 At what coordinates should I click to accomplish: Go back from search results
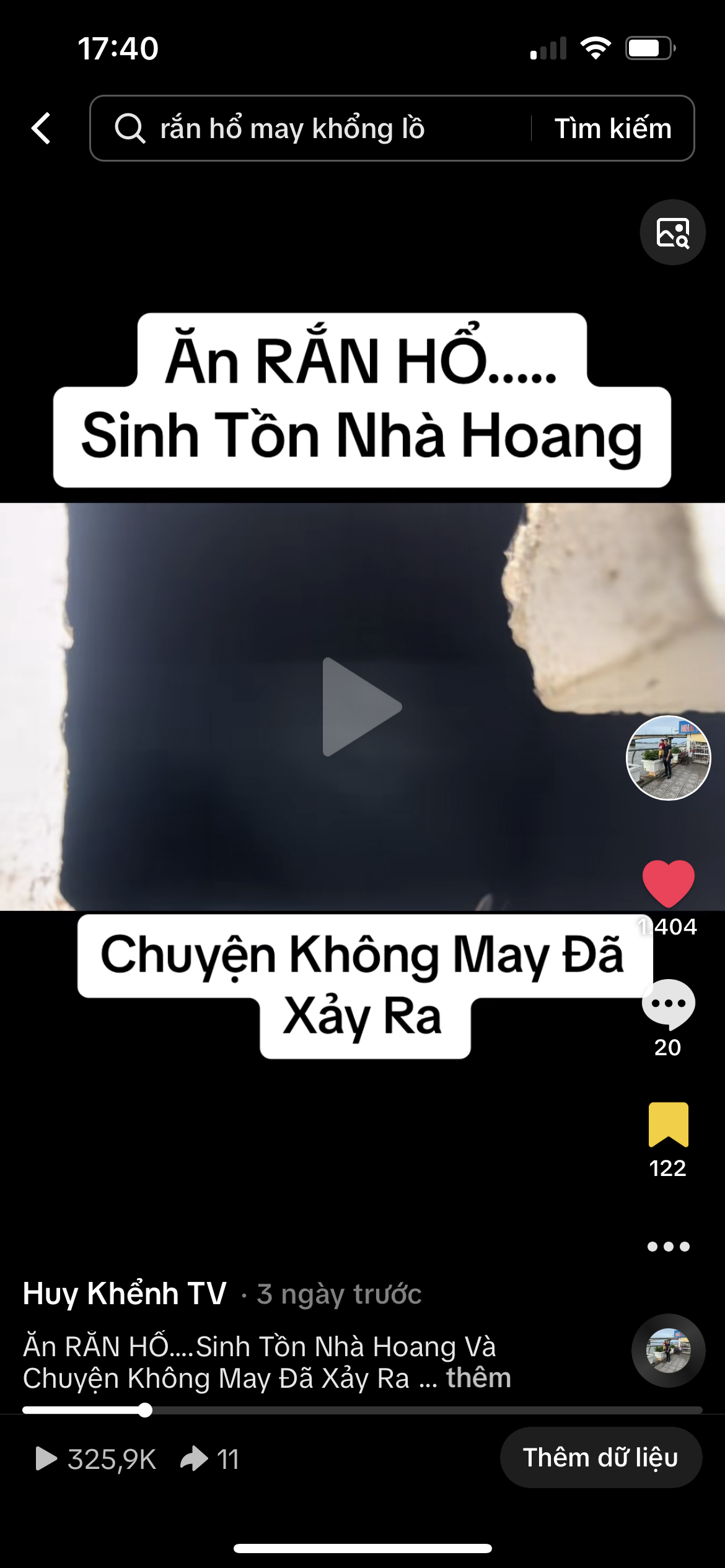(x=41, y=129)
